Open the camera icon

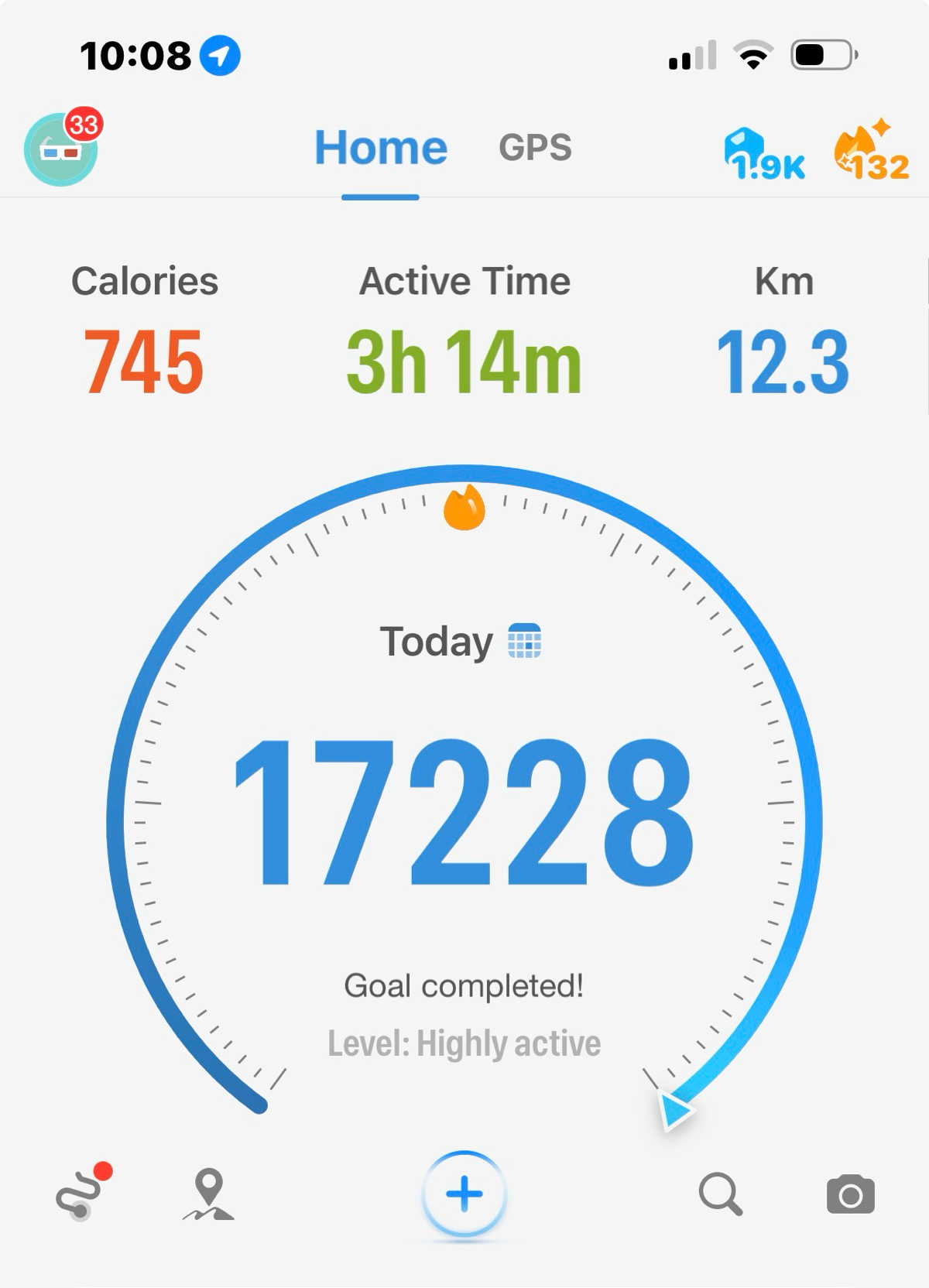(x=851, y=1194)
